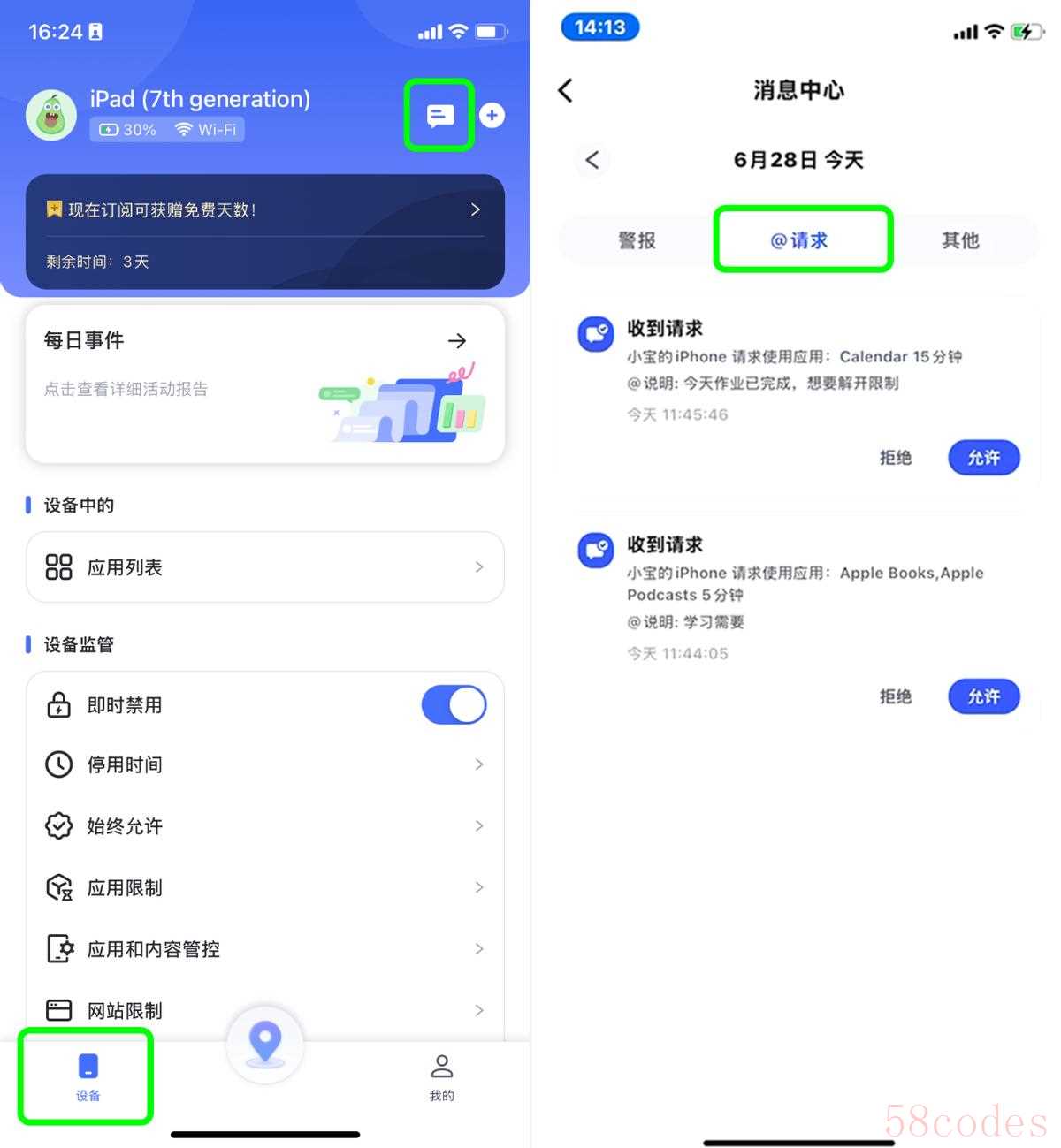
Task: Switch to the 警报 tab
Action: (x=637, y=240)
